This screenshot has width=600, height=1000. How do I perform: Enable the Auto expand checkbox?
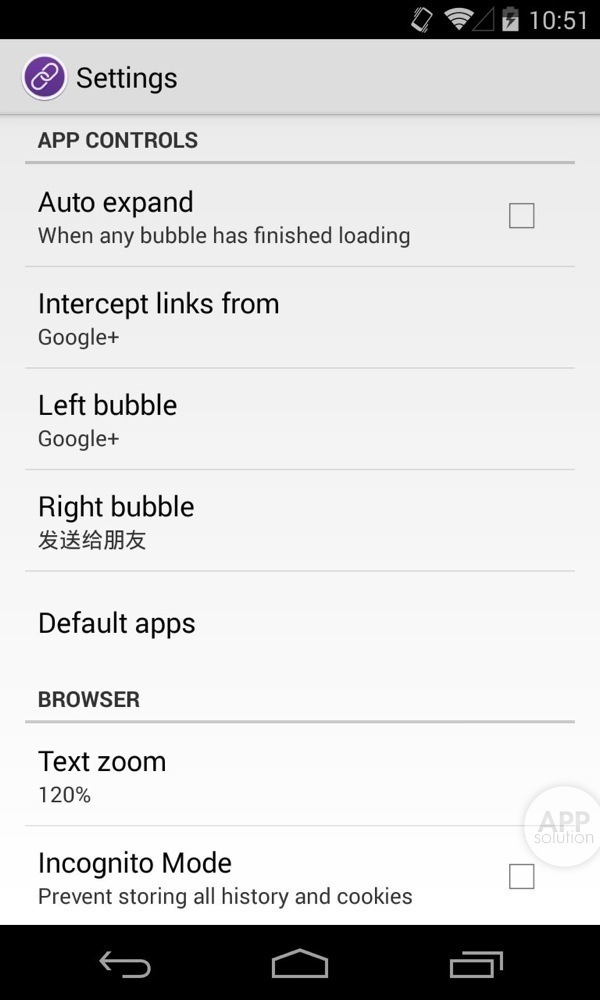(x=521, y=216)
